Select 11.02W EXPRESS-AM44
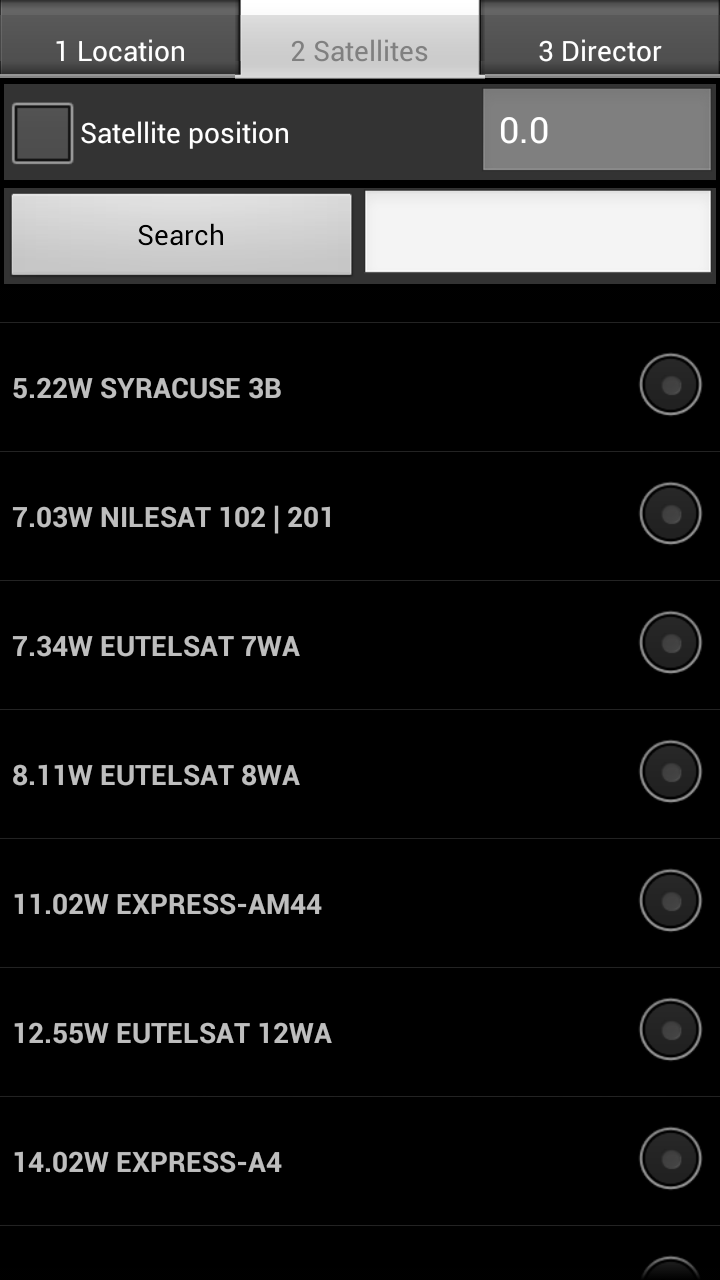 click(670, 901)
